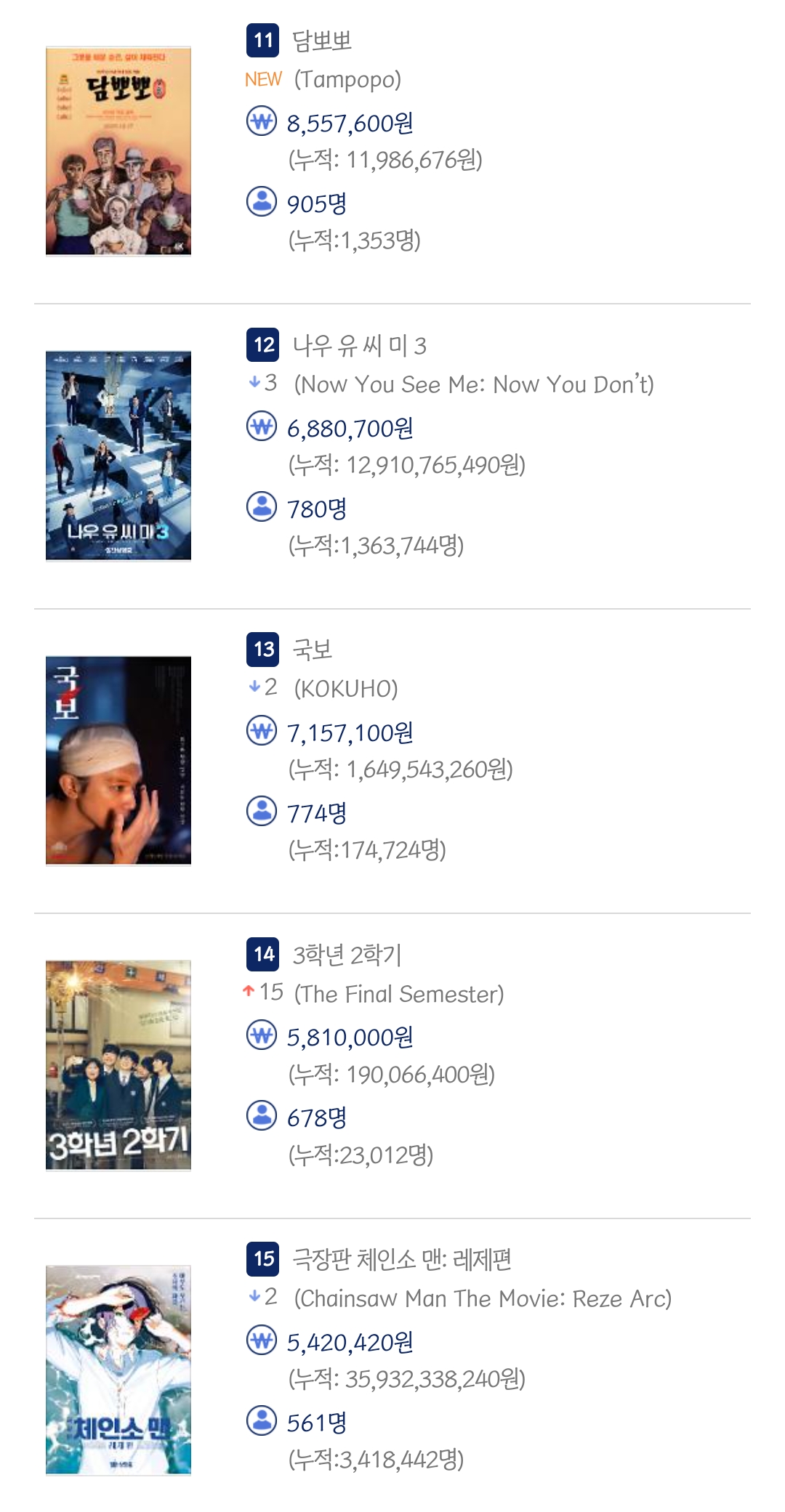Image resolution: width=785 pixels, height=1512 pixels.
Task: Open The Final Semester poster
Action: pos(118,1065)
